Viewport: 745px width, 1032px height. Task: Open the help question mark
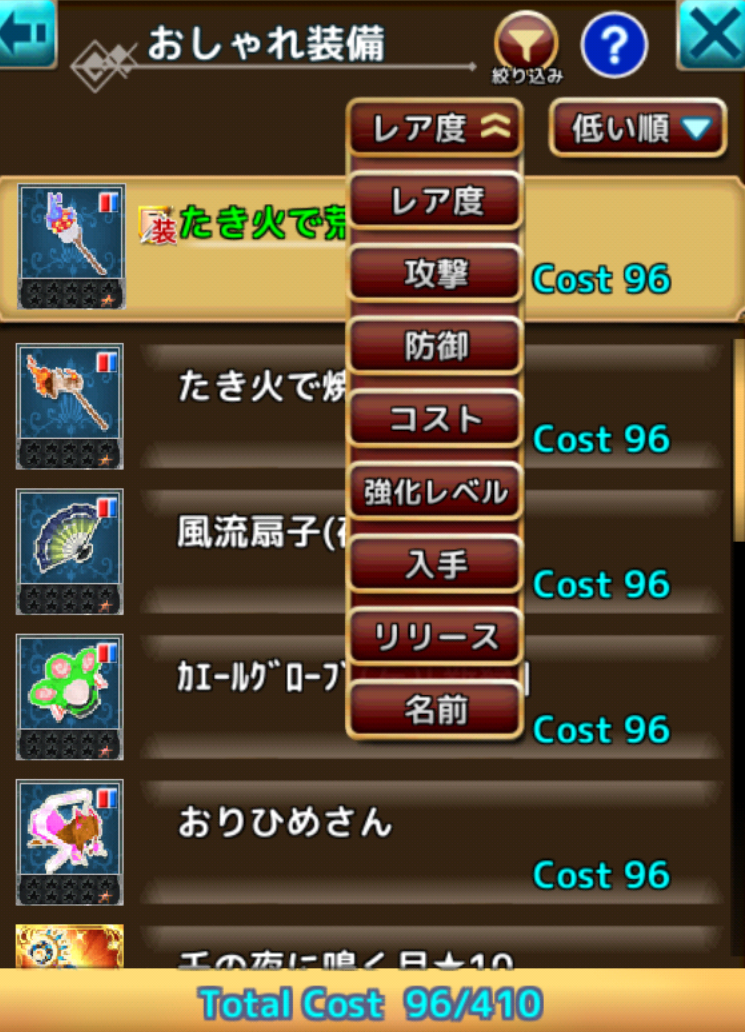(x=613, y=45)
